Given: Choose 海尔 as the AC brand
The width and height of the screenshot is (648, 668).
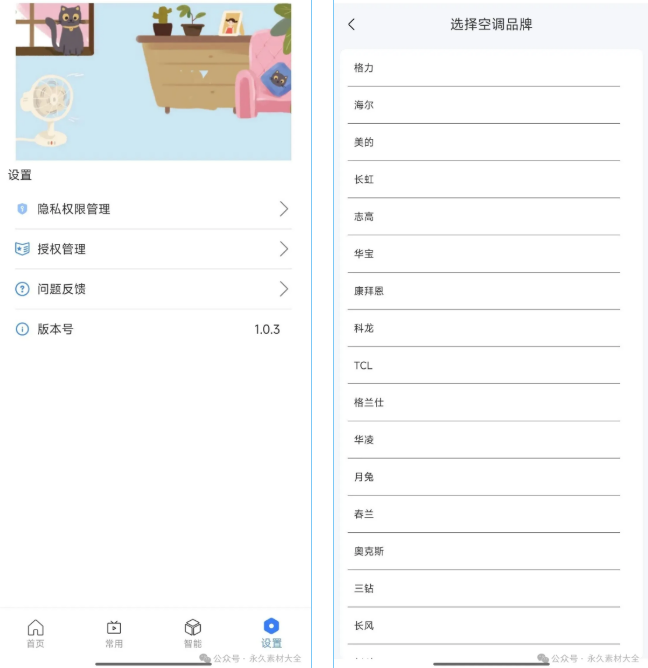Looking at the screenshot, I should pos(484,105).
